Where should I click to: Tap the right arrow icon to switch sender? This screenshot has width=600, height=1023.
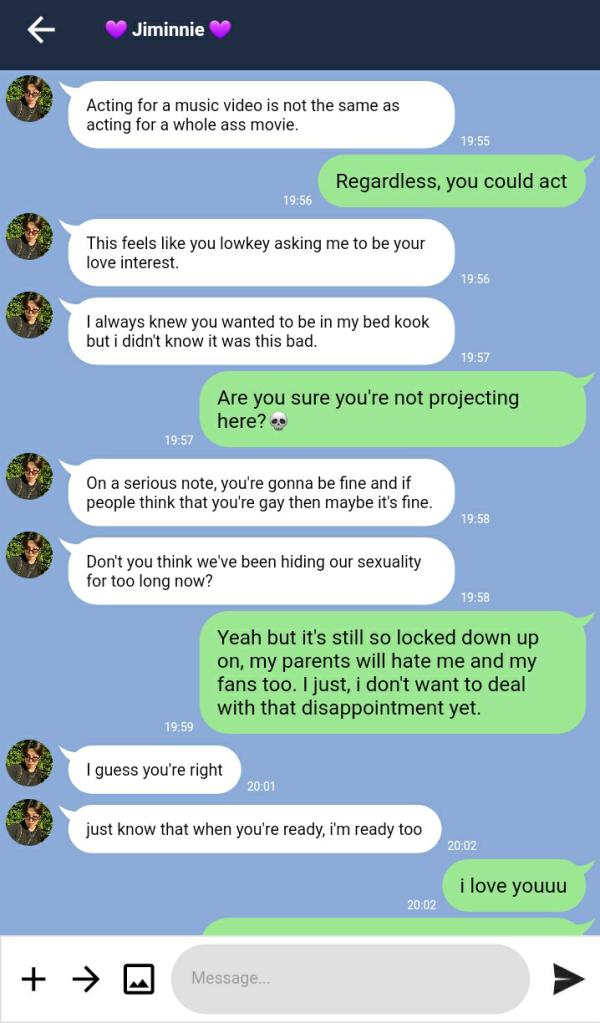tap(86, 978)
